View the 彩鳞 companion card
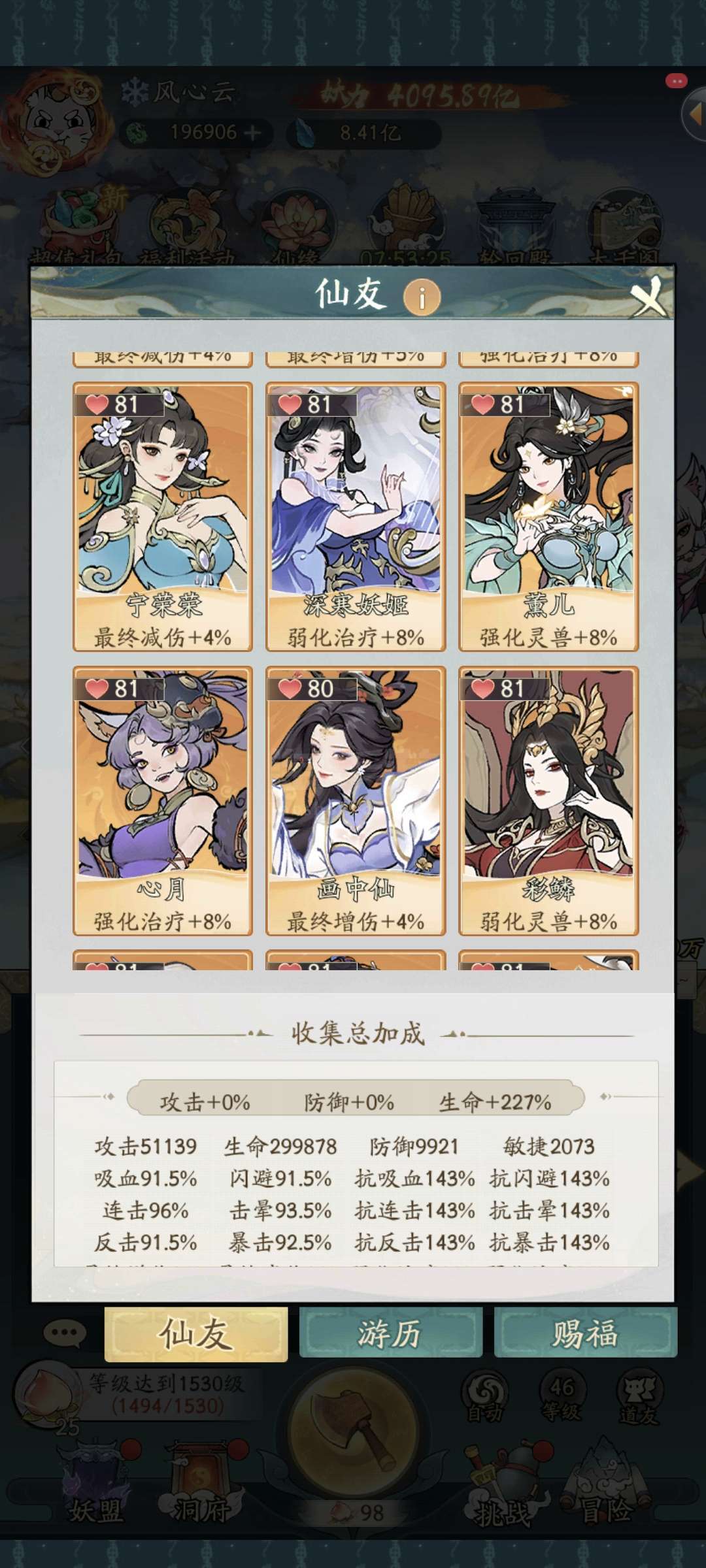The image size is (706, 1568). [x=548, y=801]
